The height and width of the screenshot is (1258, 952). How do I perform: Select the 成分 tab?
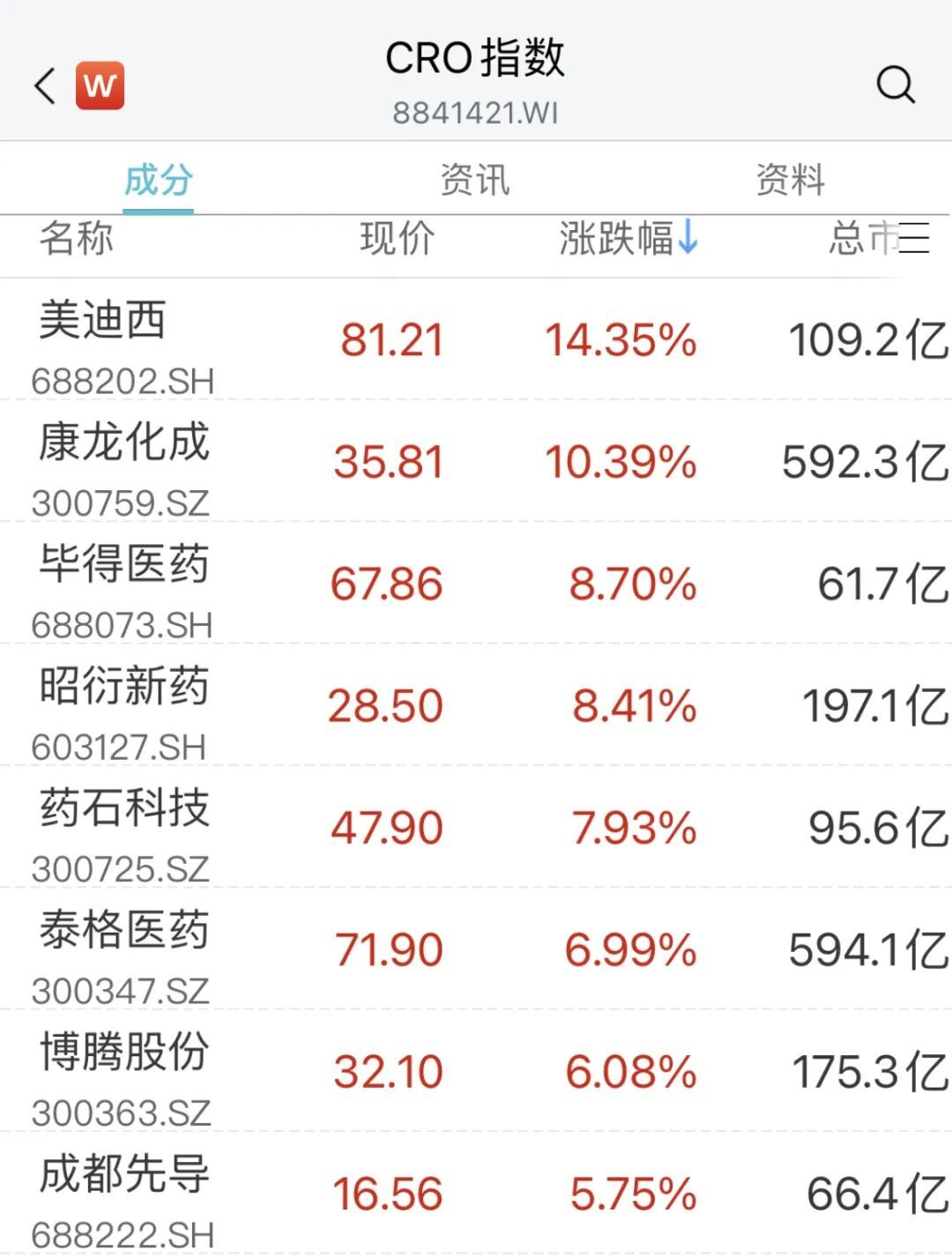point(158,180)
